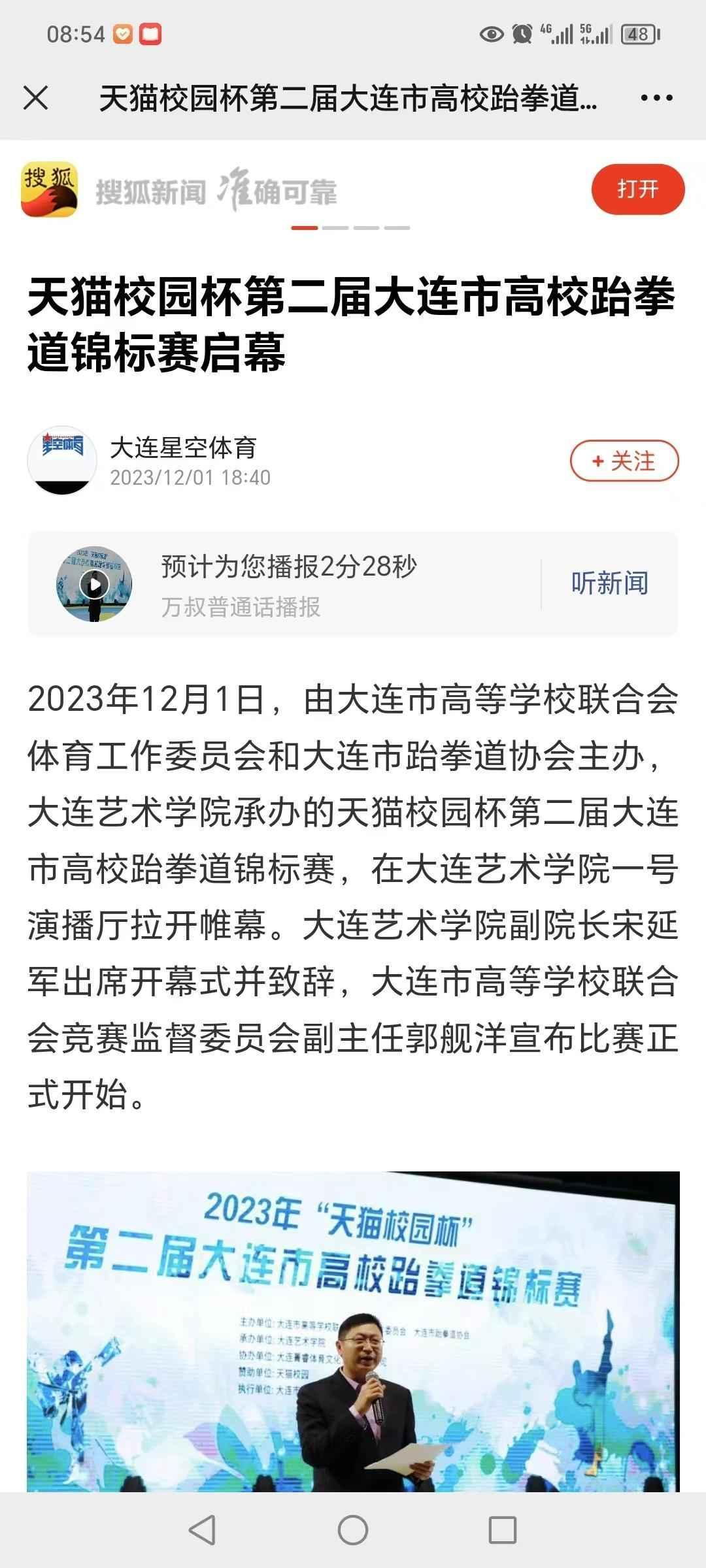
Task: Go to the system home screen
Action: pyautogui.click(x=353, y=1530)
